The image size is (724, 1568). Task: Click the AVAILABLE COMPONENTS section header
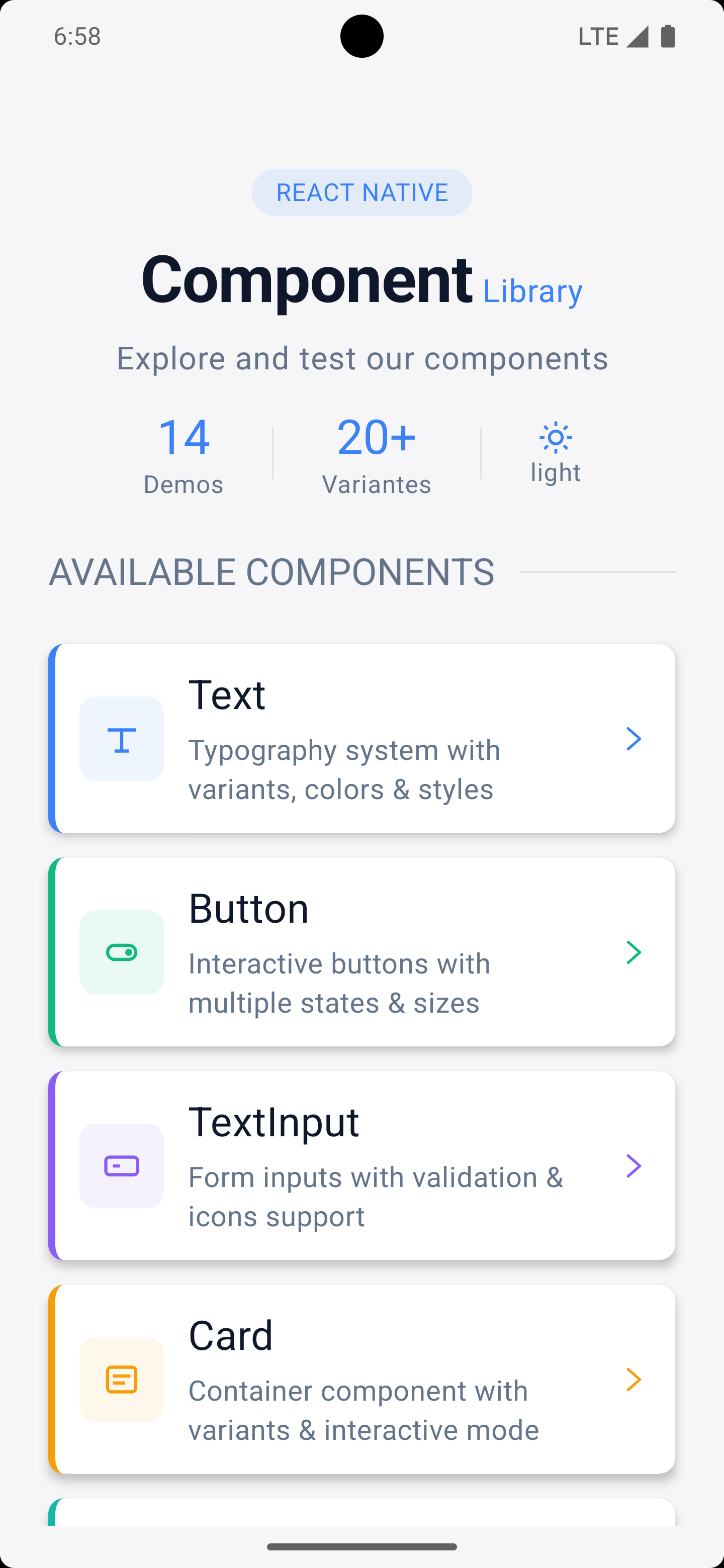point(271,570)
